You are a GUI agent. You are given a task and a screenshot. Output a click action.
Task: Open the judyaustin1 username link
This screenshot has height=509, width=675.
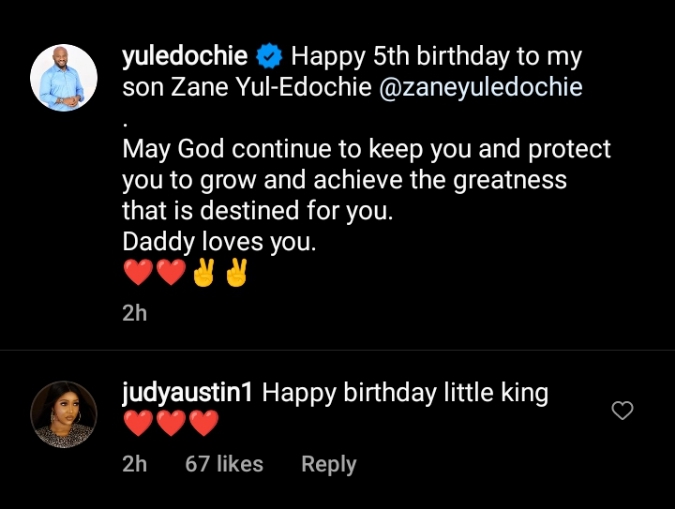(x=189, y=393)
